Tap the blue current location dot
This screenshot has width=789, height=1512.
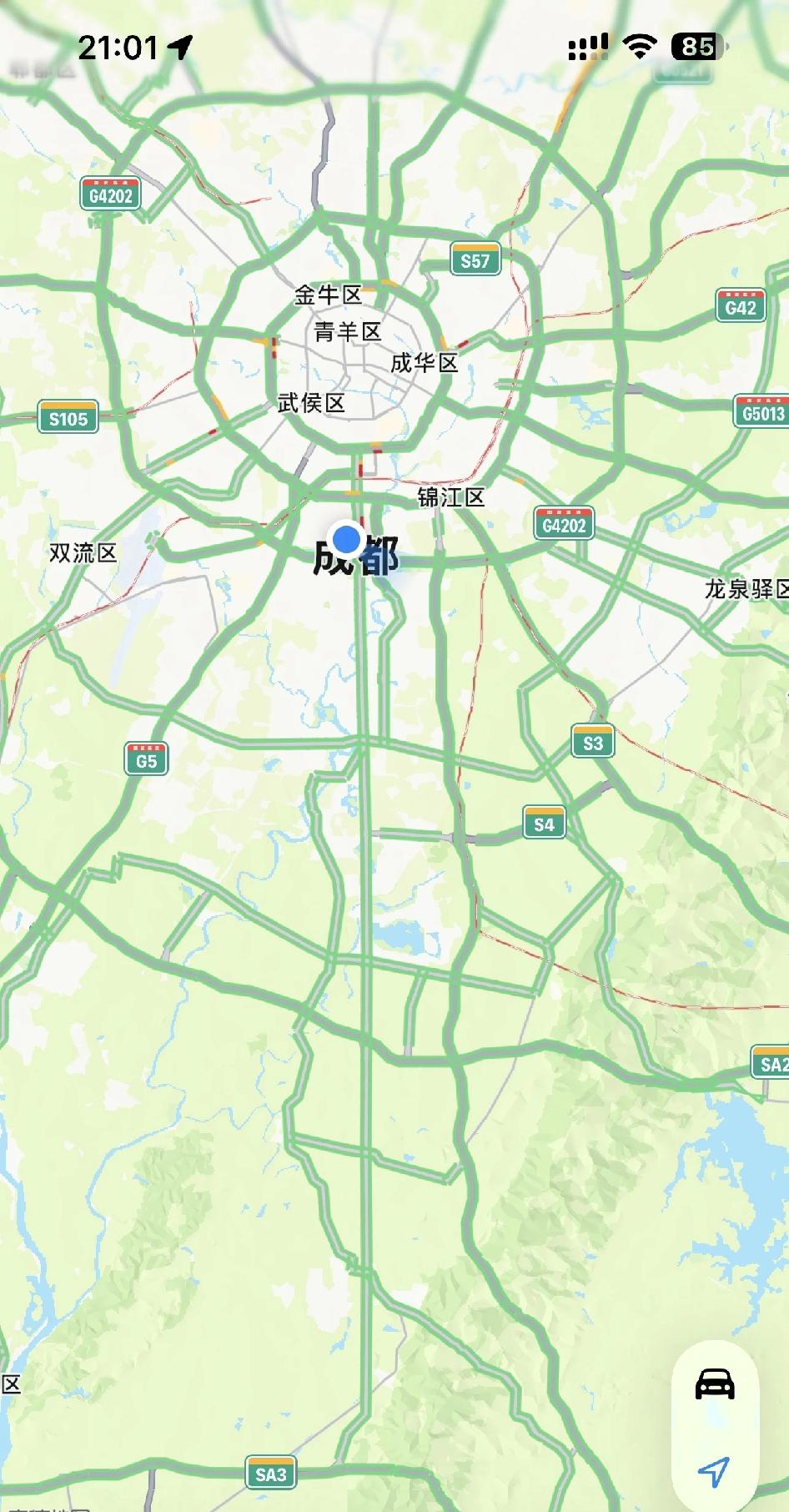pyautogui.click(x=348, y=541)
